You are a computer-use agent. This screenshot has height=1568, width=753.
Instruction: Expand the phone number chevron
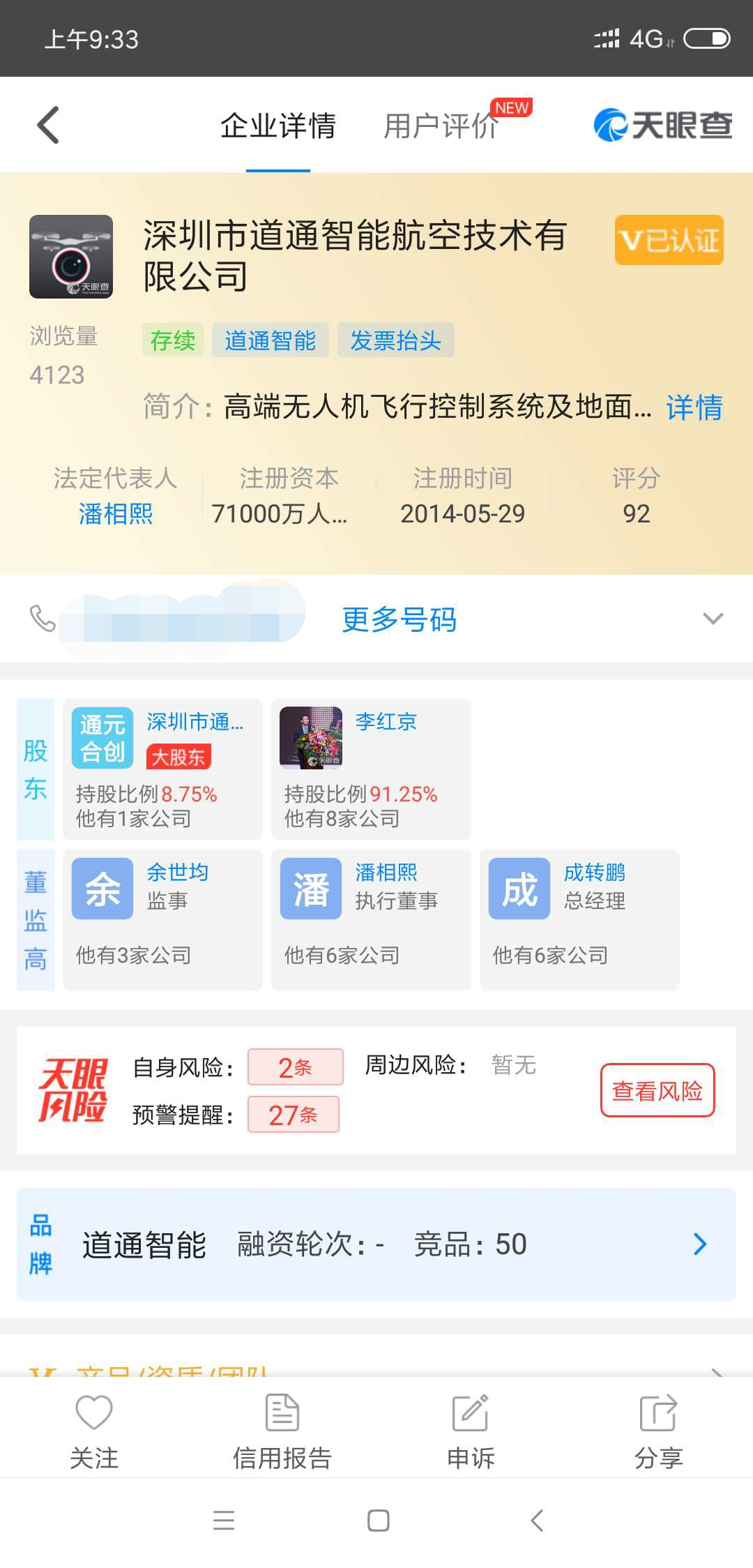point(713,619)
